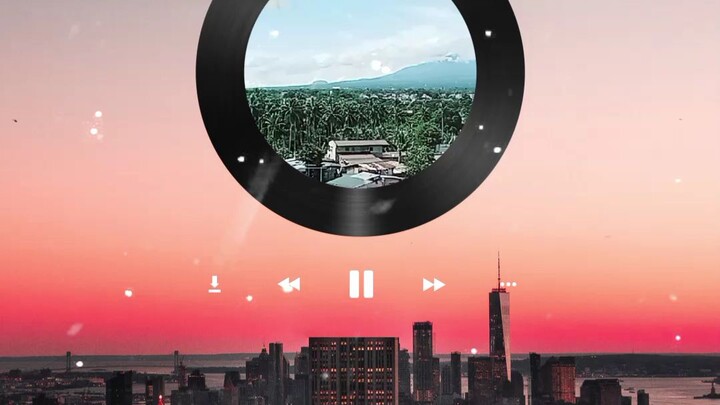720x405 pixels.
Task: Rewind to the previous track
Action: click(x=289, y=285)
